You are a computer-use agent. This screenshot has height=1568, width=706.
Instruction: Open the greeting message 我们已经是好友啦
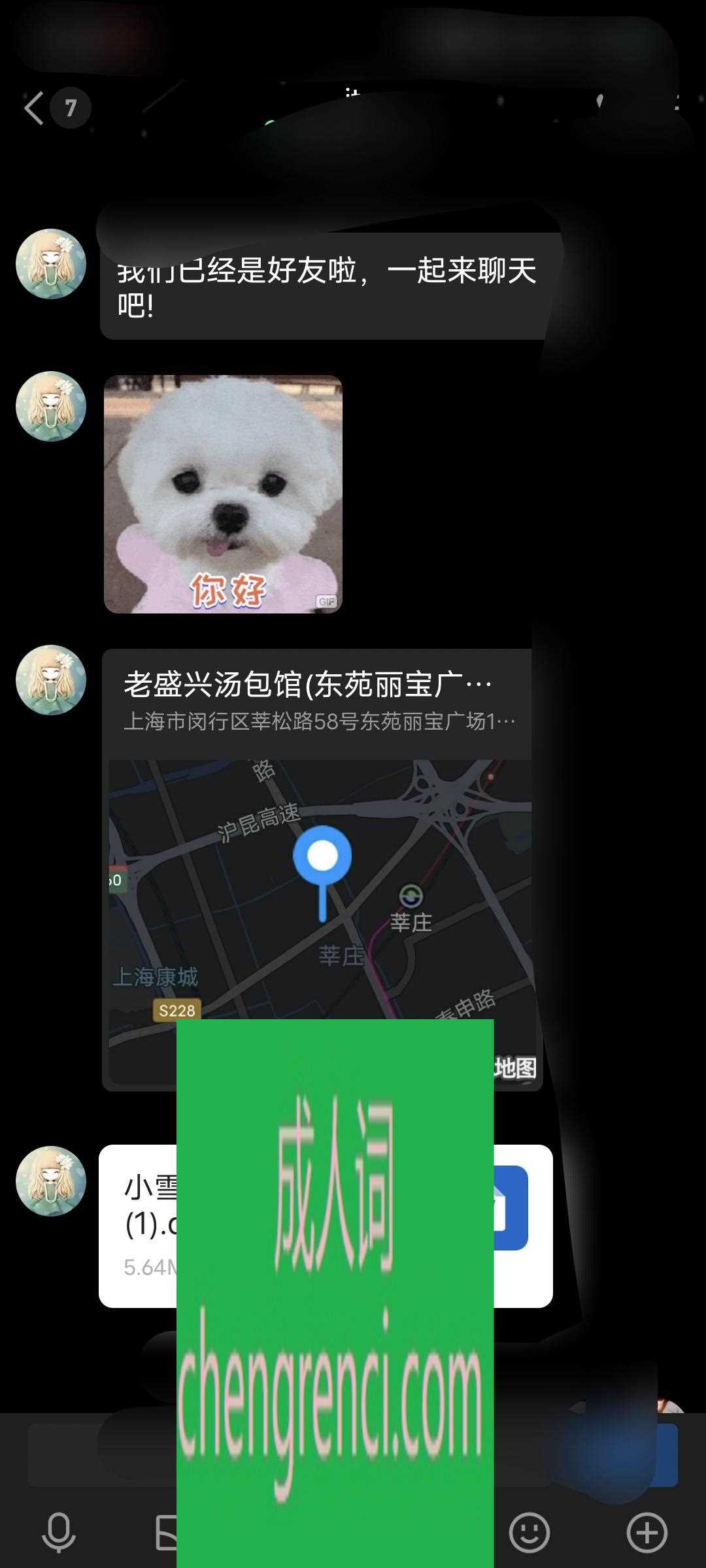[327, 287]
